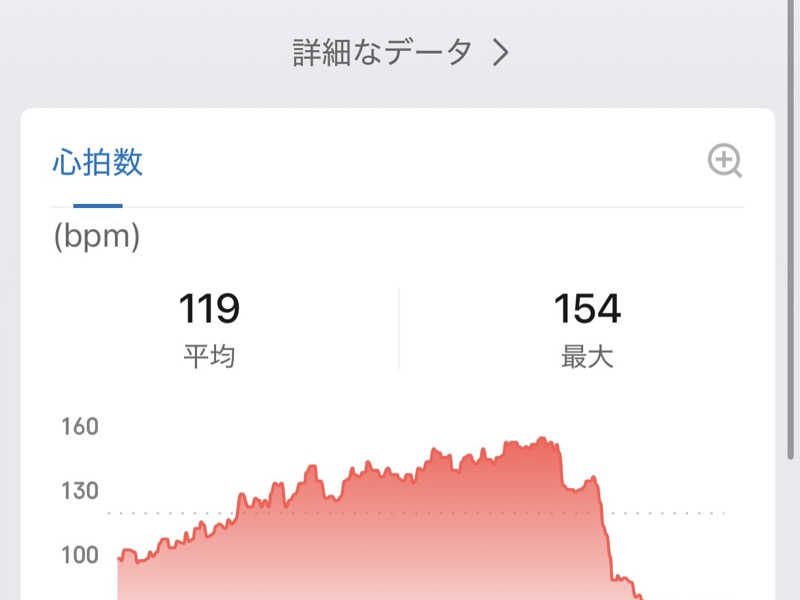Select the 心拍数 tab
The height and width of the screenshot is (600, 800).
[98, 164]
